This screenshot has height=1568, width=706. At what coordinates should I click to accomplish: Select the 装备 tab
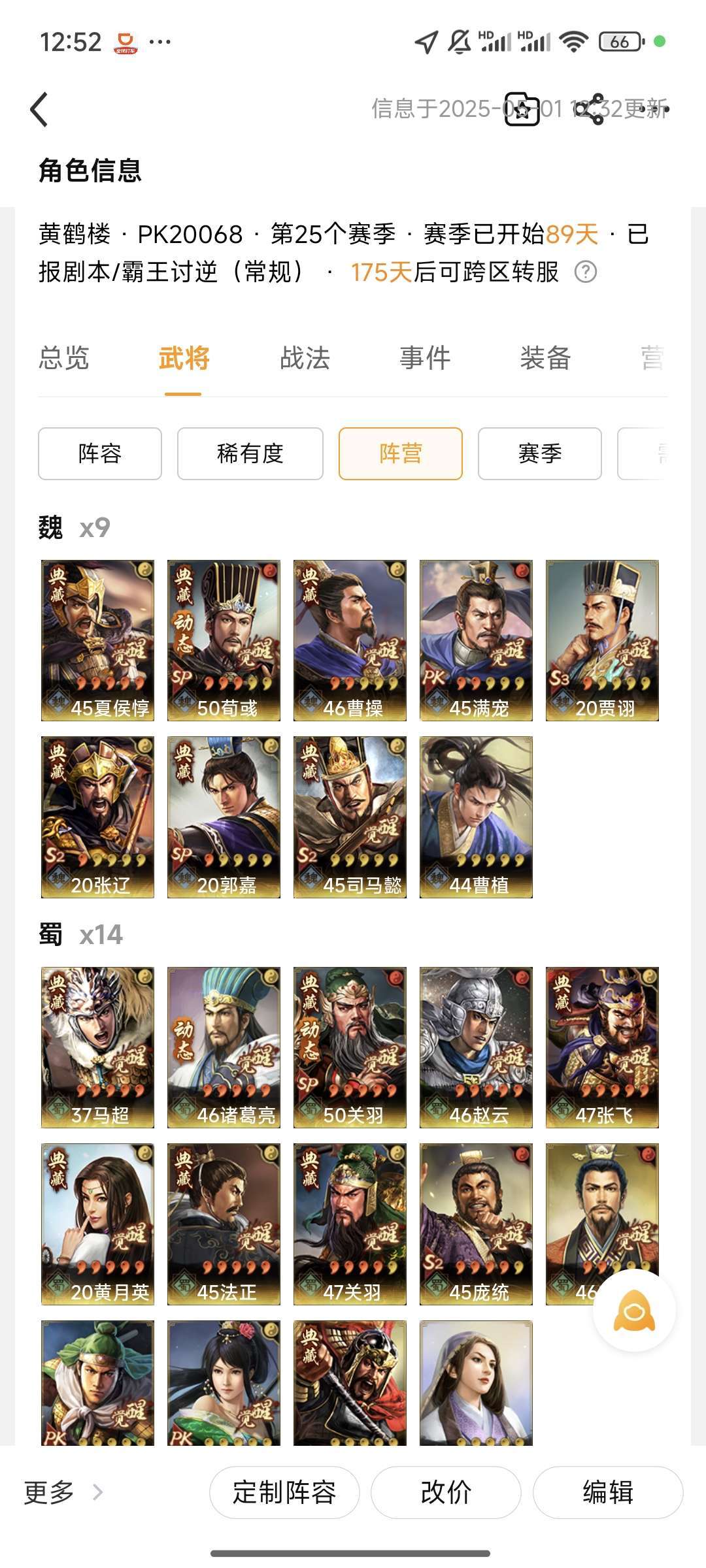coord(545,358)
